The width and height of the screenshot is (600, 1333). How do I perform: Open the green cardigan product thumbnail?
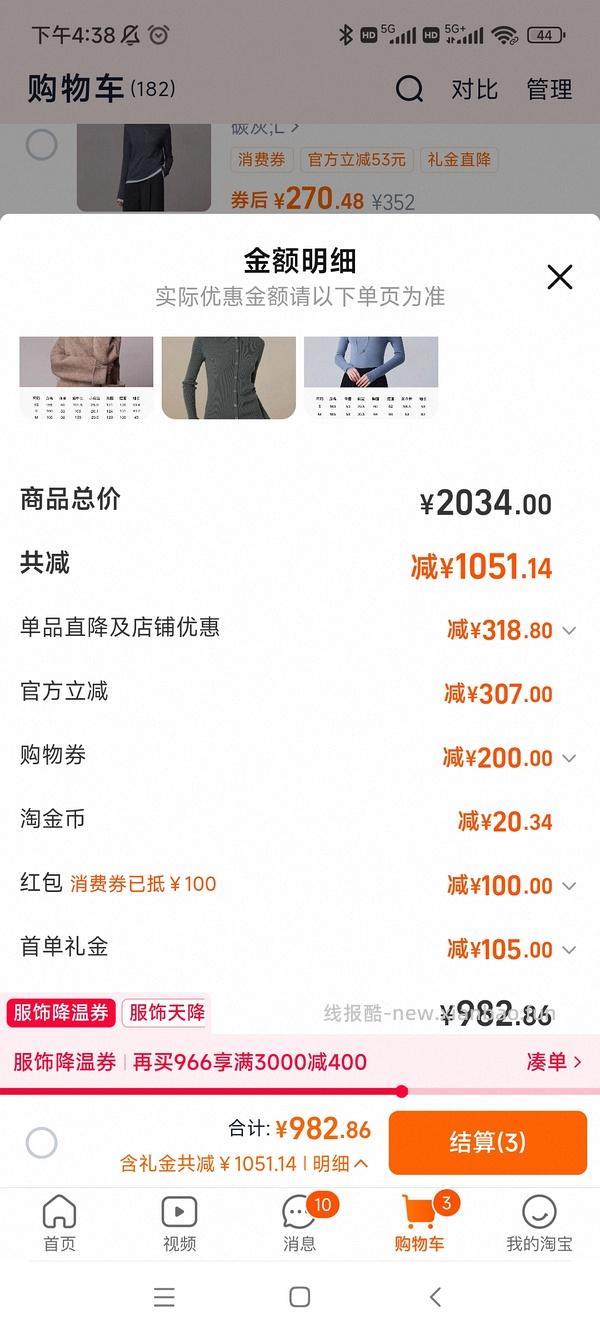point(228,377)
